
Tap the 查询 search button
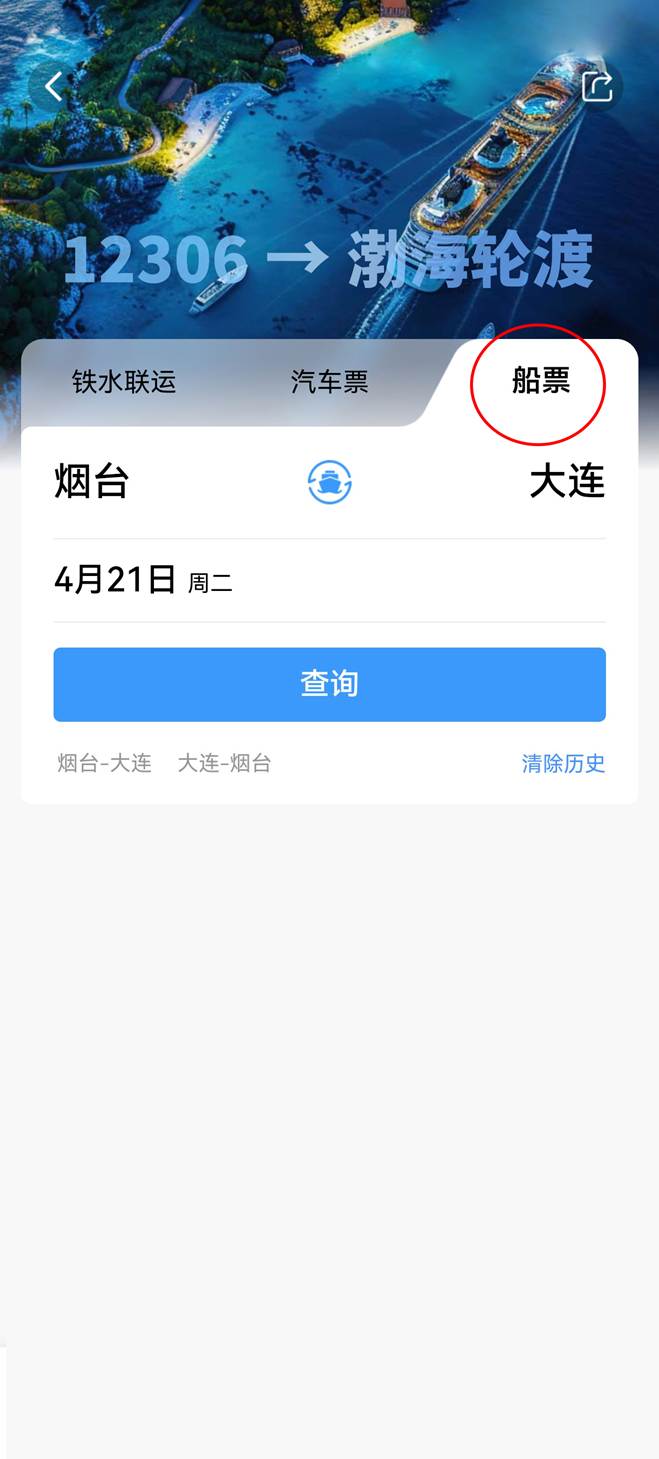pos(329,684)
